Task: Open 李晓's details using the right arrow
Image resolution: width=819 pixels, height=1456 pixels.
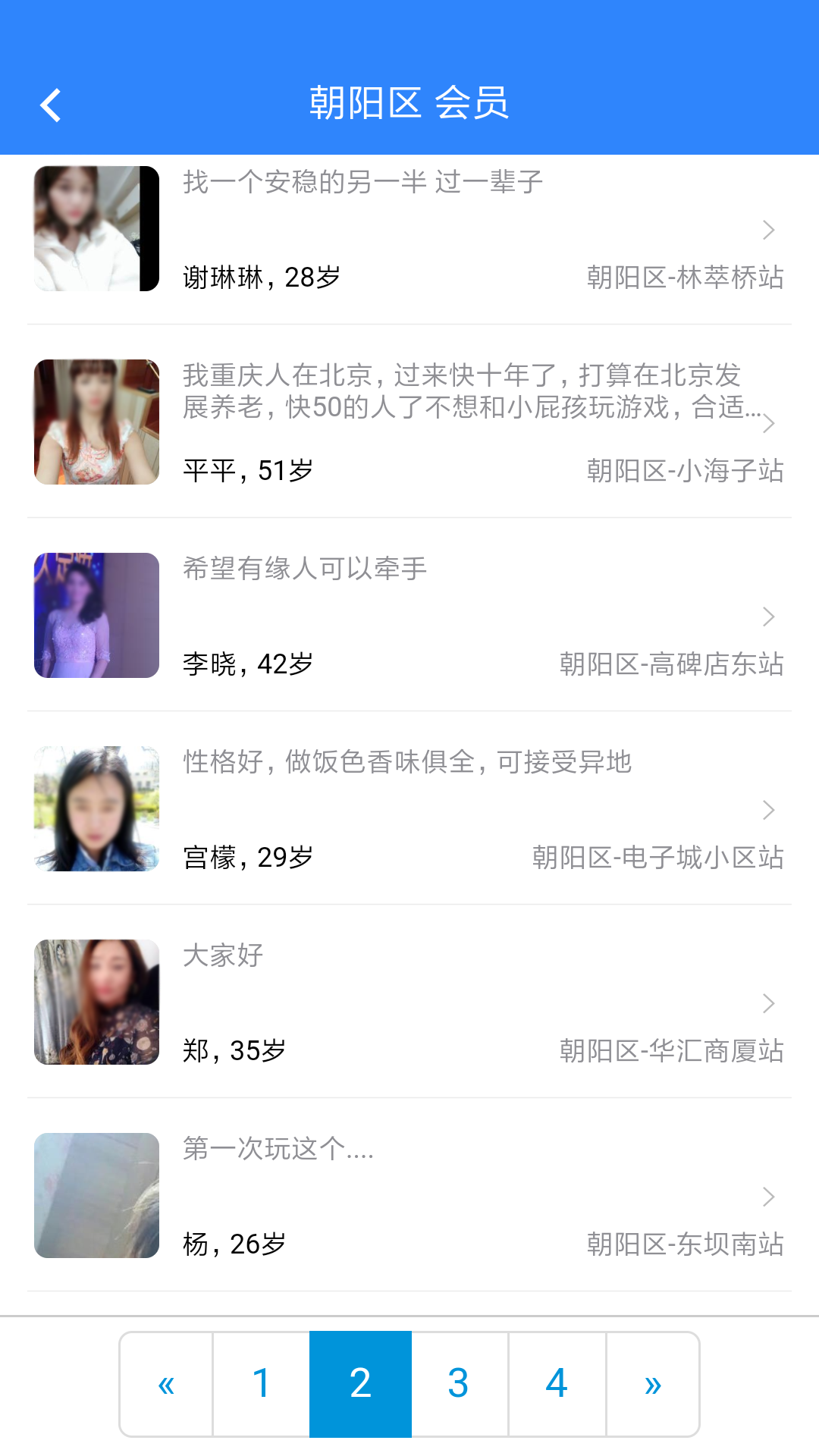Action: 771,617
